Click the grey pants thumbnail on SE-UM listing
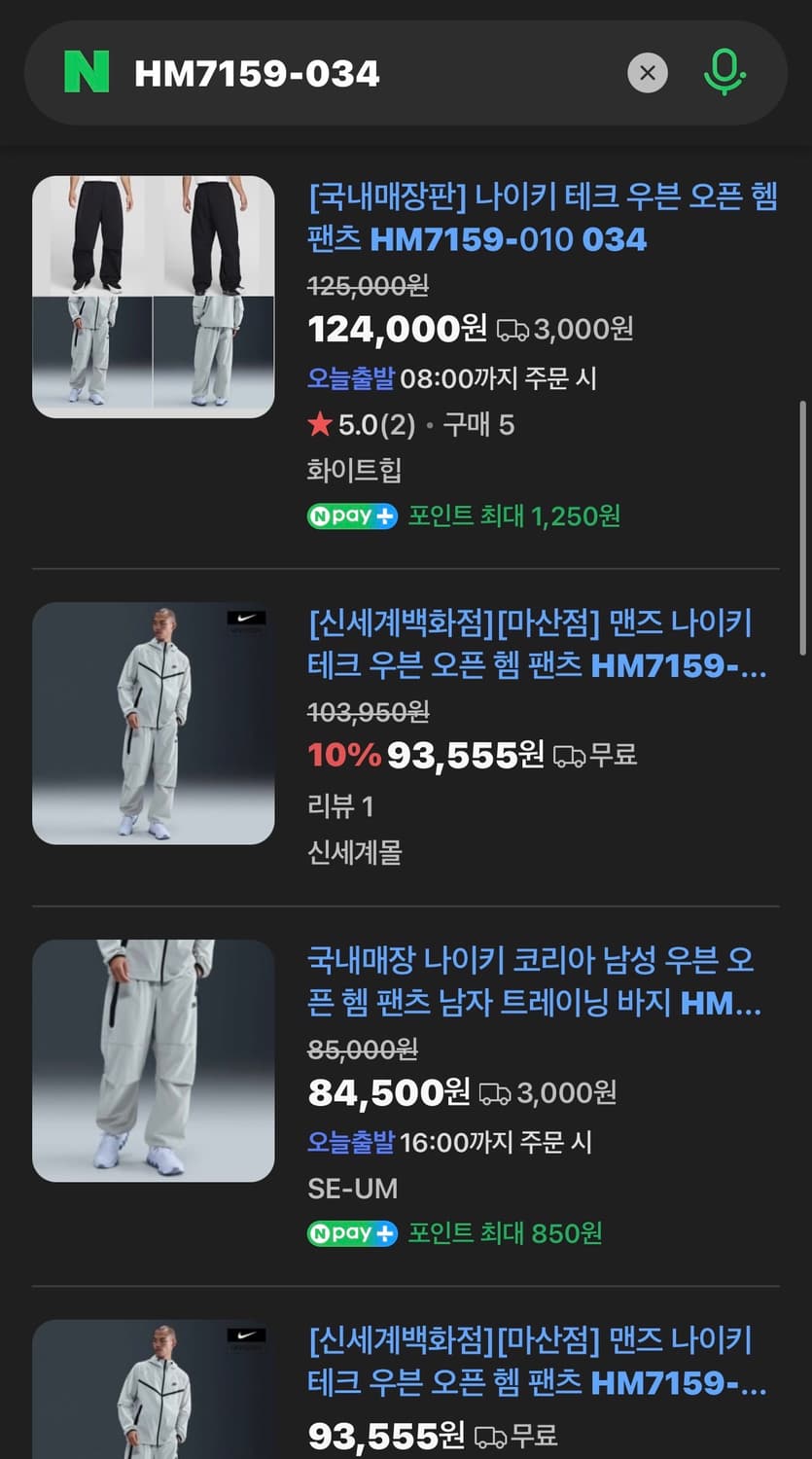Viewport: 812px width, 1459px height. [153, 1061]
